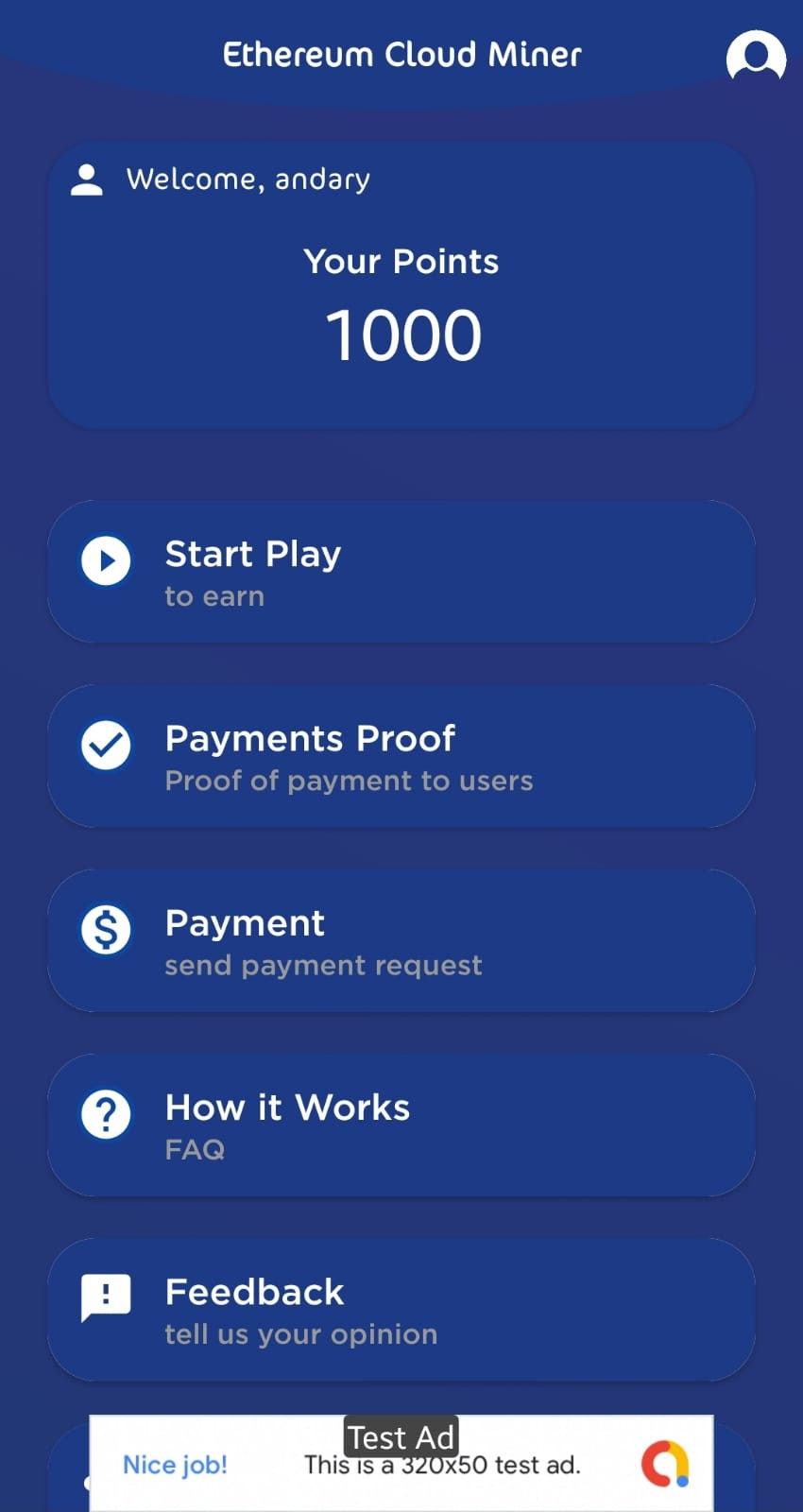Open Feedback to share your opinion
803x1512 pixels.
(x=401, y=1310)
